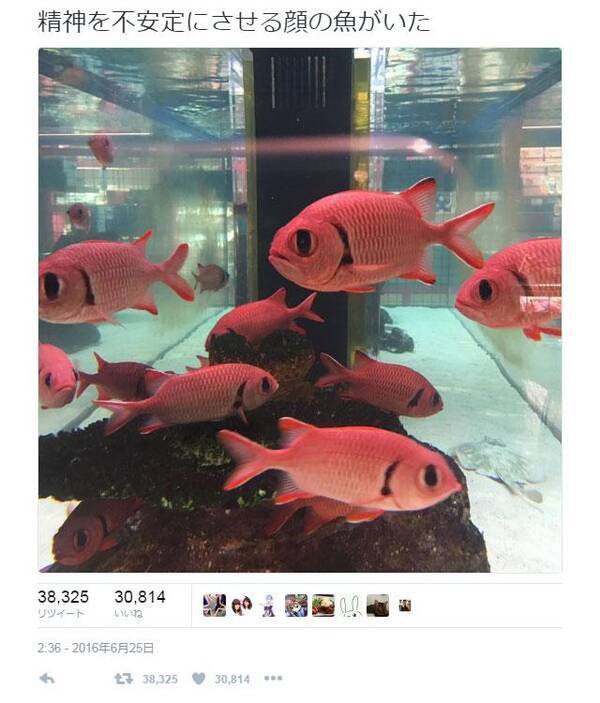Like the tweet with heart icon
The image size is (600, 703).
(x=199, y=678)
